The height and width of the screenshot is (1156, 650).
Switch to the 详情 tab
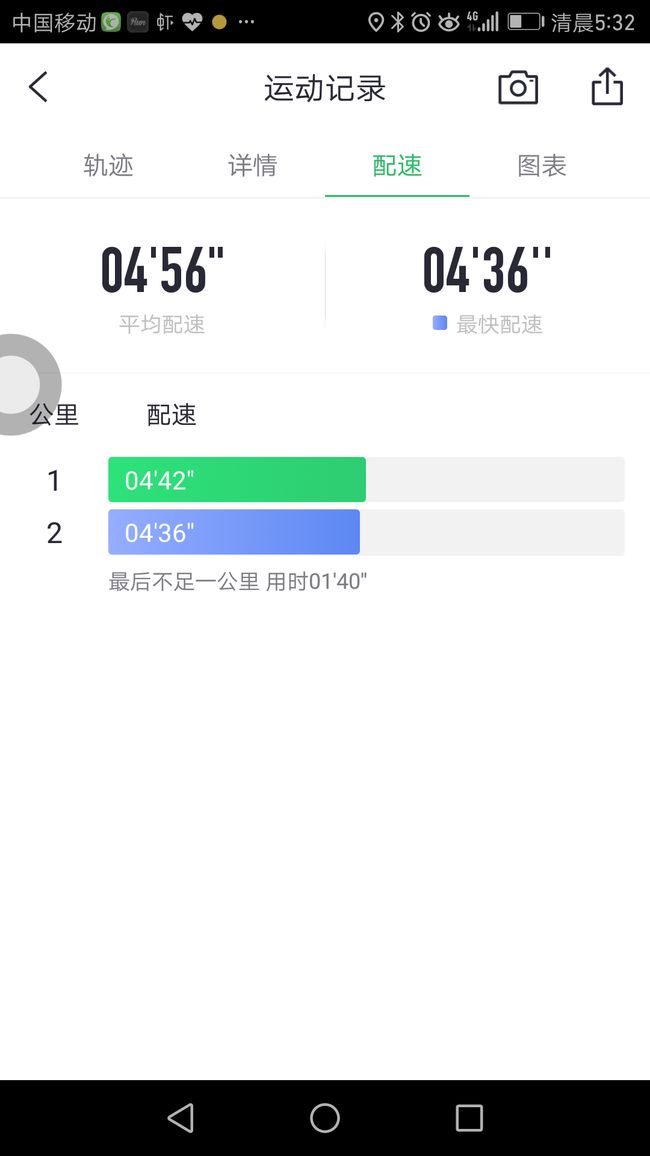(253, 165)
